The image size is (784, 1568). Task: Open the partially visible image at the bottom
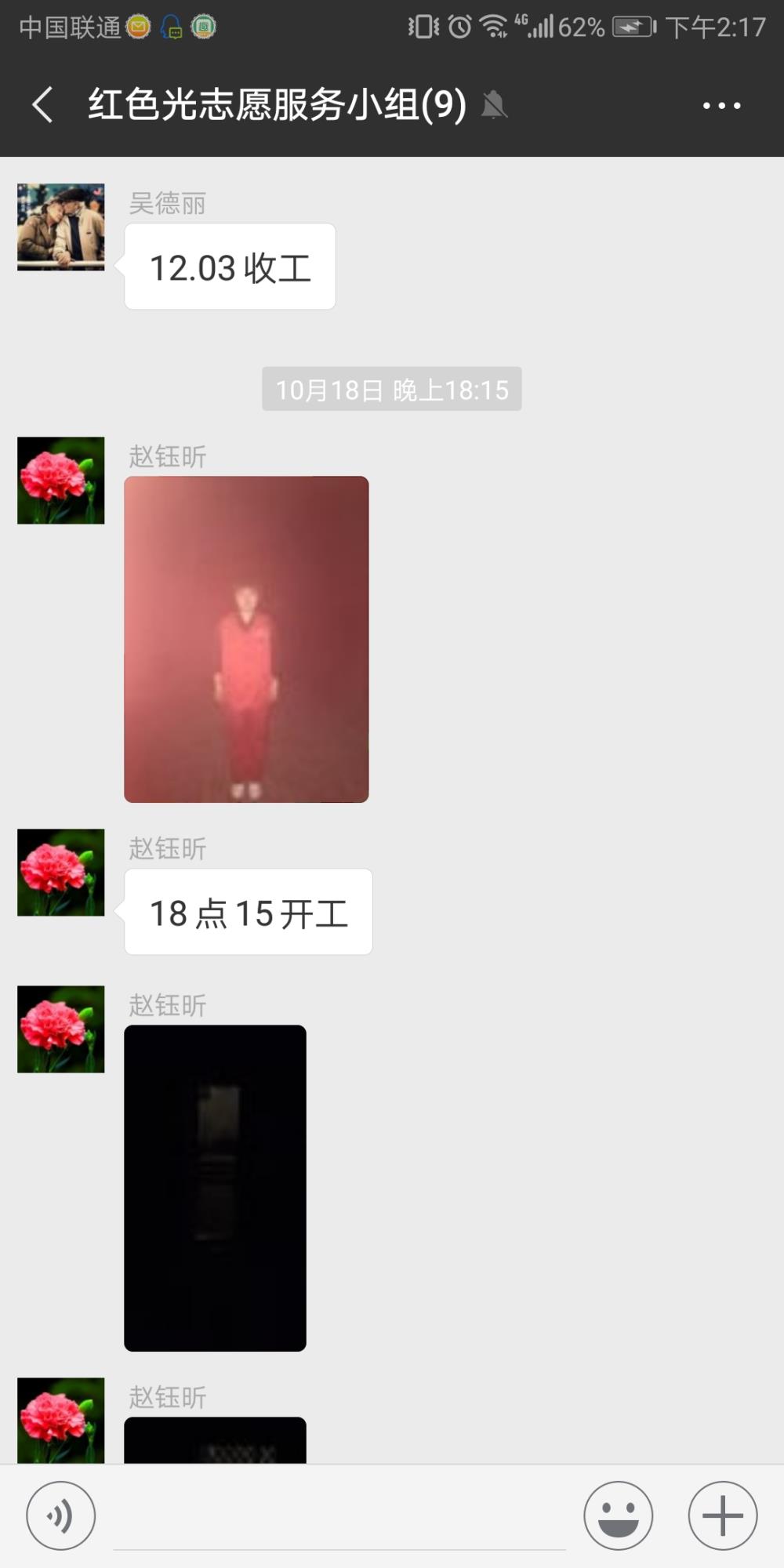[215, 1439]
